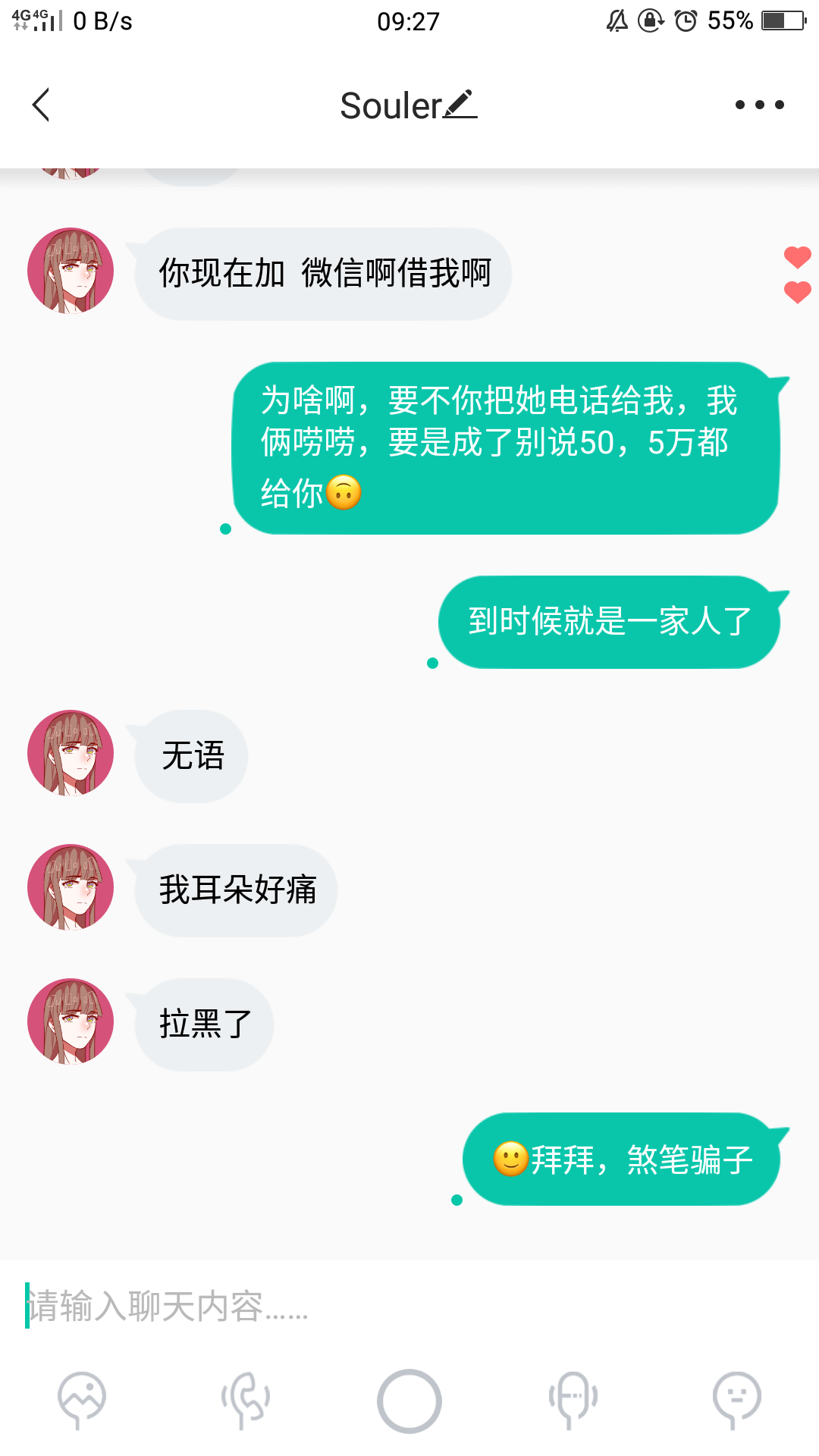
Task: Open avatar next to 无语 message
Action: pyautogui.click(x=71, y=753)
